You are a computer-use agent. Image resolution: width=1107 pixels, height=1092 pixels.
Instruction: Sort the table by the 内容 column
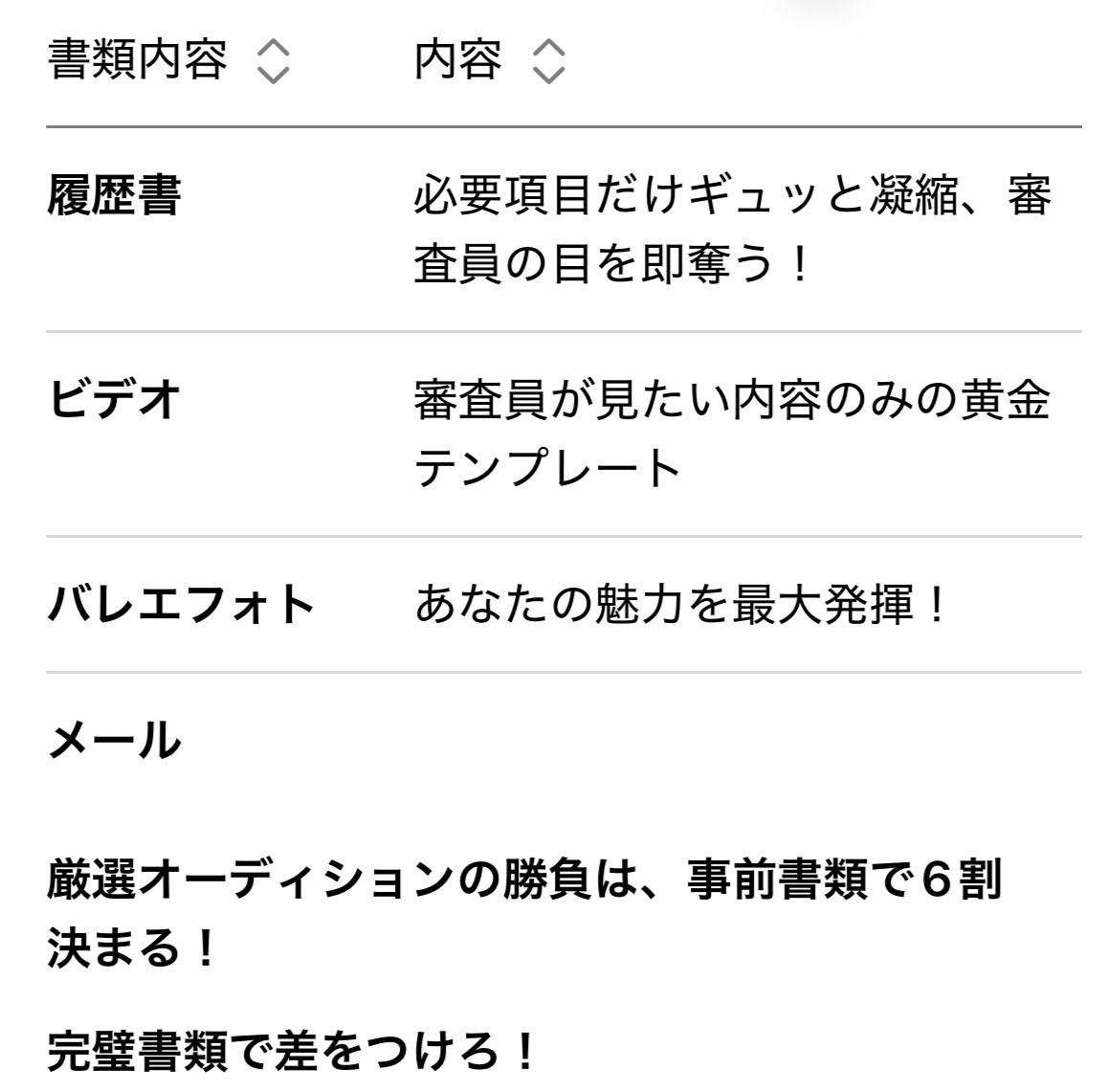547,62
